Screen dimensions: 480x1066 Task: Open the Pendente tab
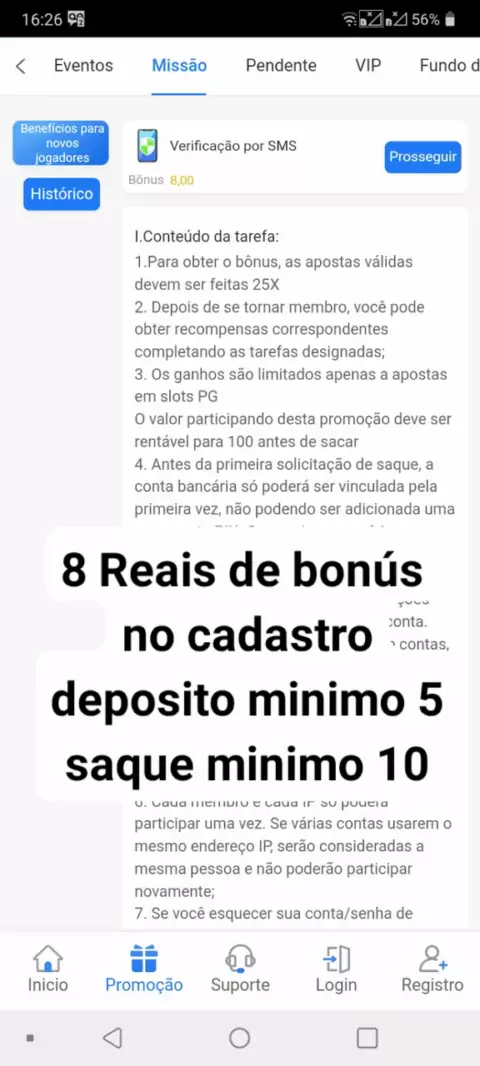click(x=281, y=65)
